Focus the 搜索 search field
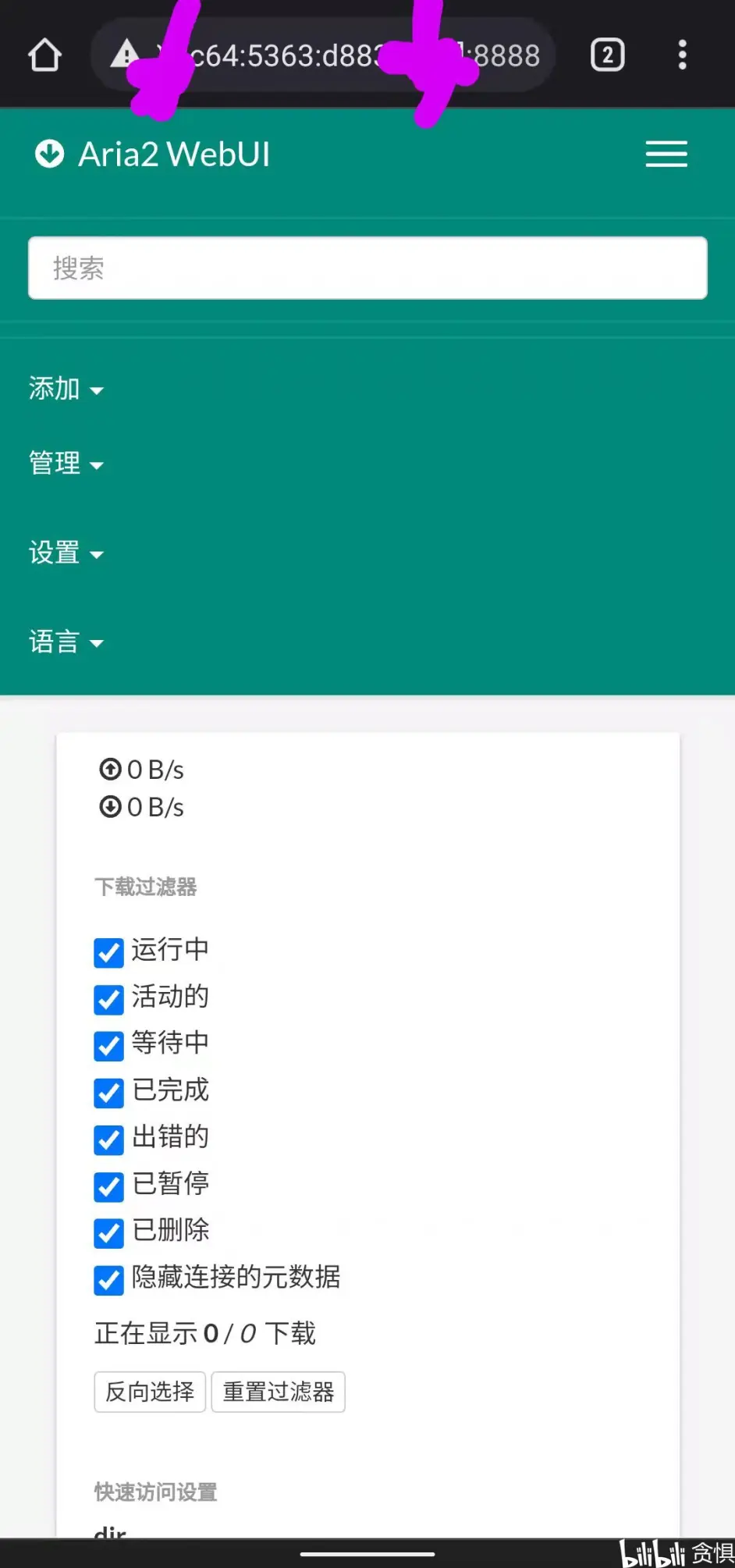Image resolution: width=735 pixels, height=1568 pixels. (367, 268)
